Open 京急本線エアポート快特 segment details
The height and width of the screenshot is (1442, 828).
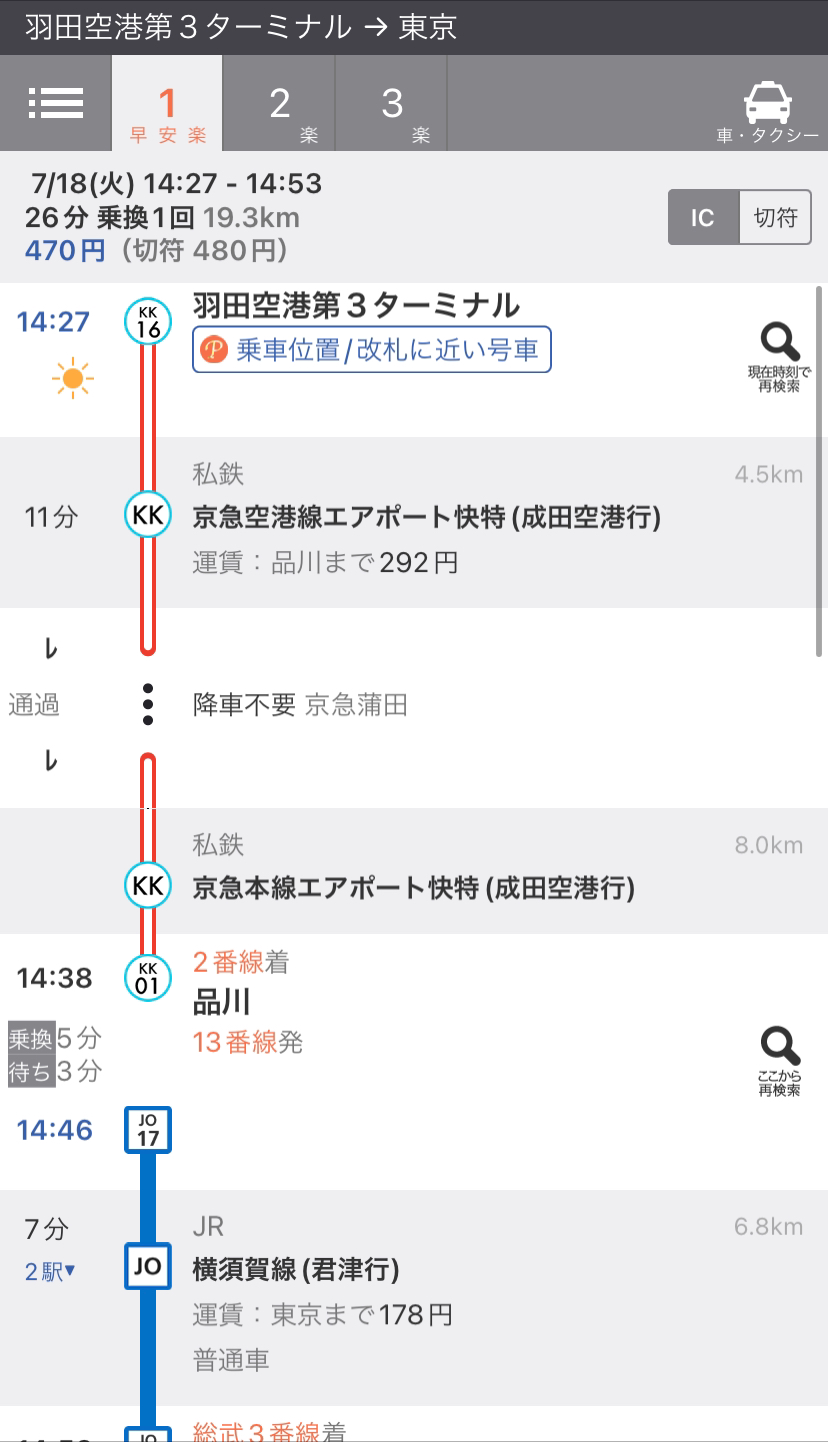click(414, 871)
